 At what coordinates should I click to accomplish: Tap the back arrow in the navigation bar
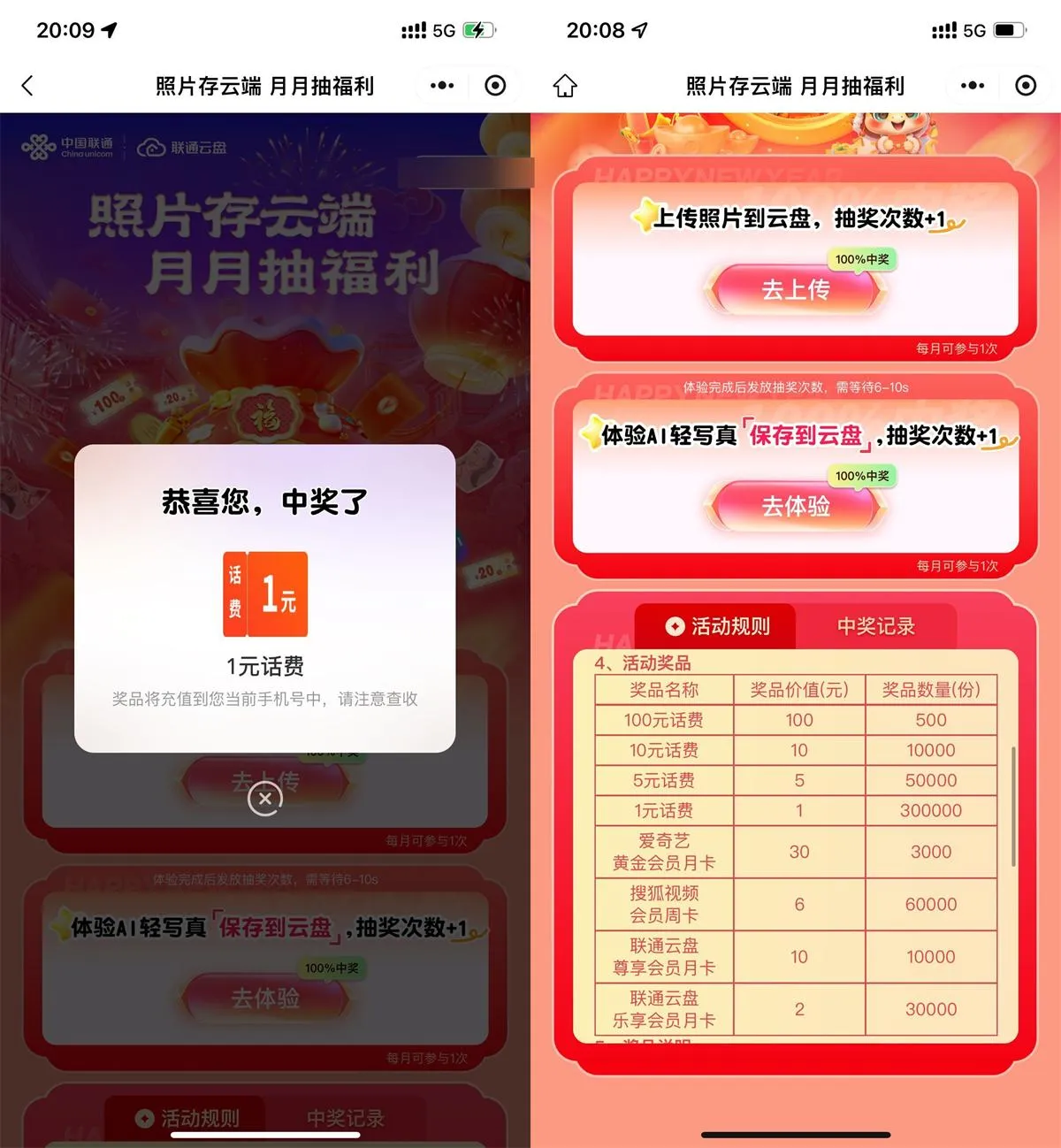pyautogui.click(x=28, y=85)
